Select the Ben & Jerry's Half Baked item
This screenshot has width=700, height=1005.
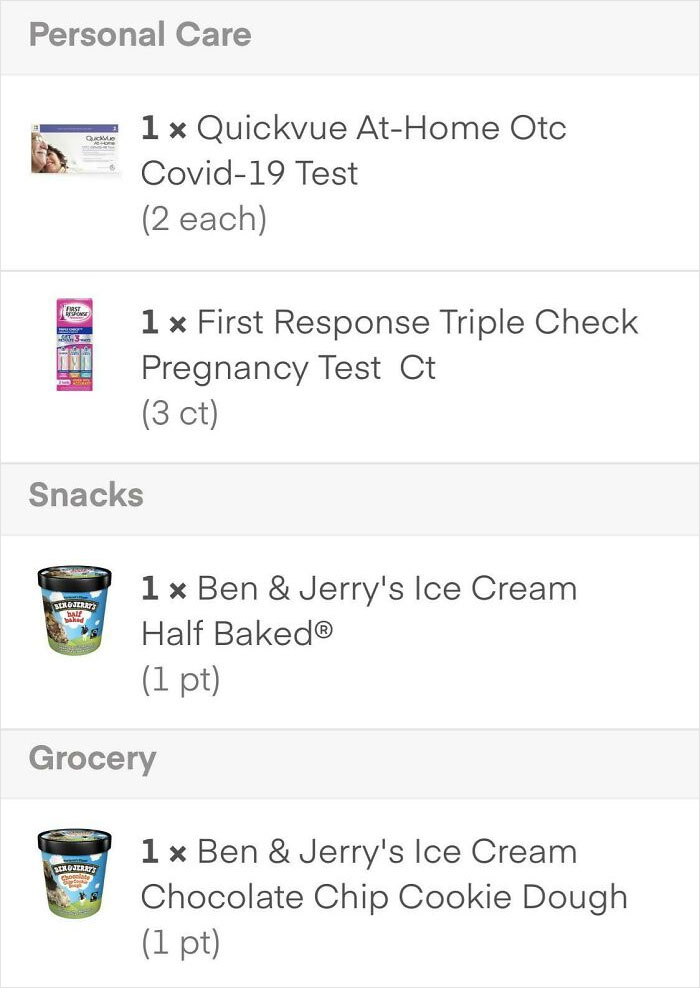(x=358, y=610)
